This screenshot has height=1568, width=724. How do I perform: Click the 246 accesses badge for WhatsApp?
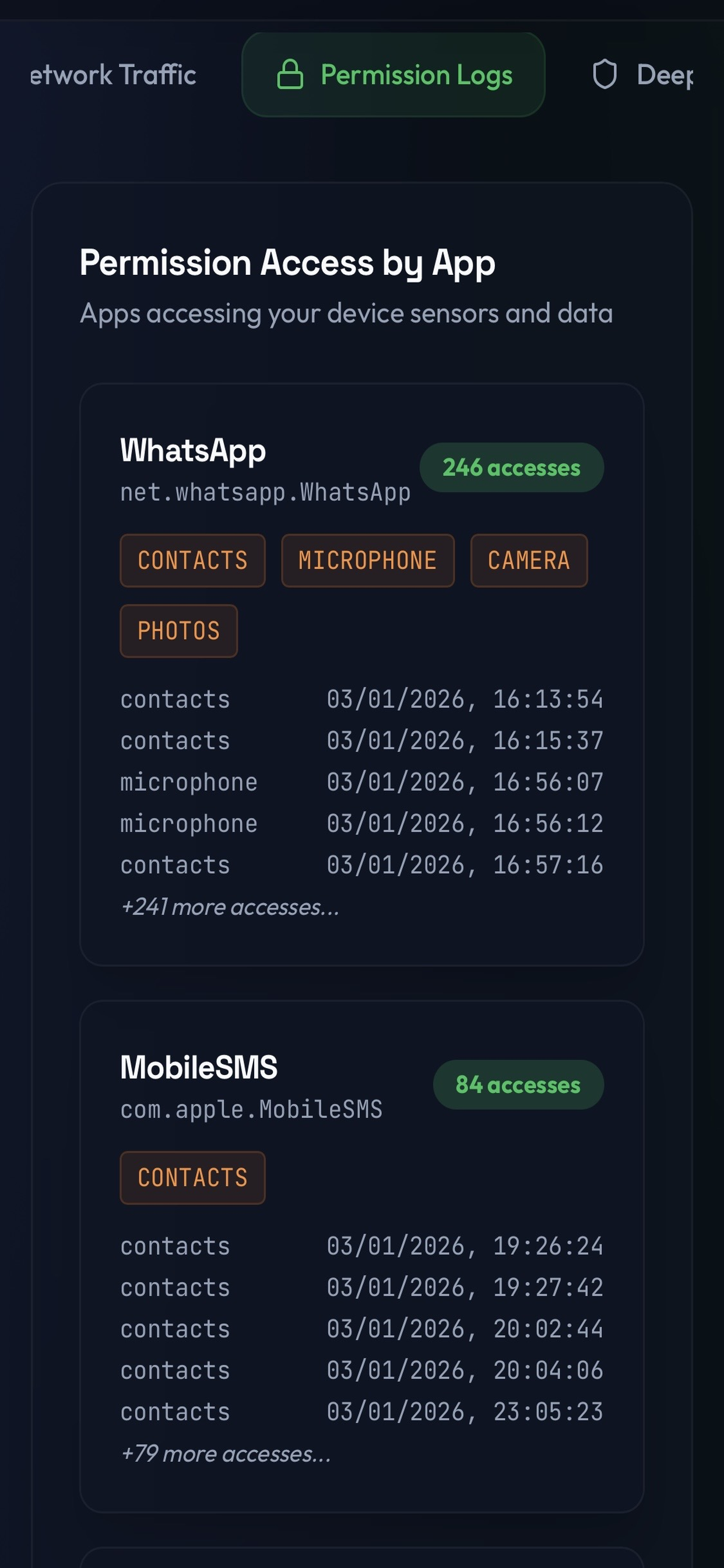[x=511, y=467]
